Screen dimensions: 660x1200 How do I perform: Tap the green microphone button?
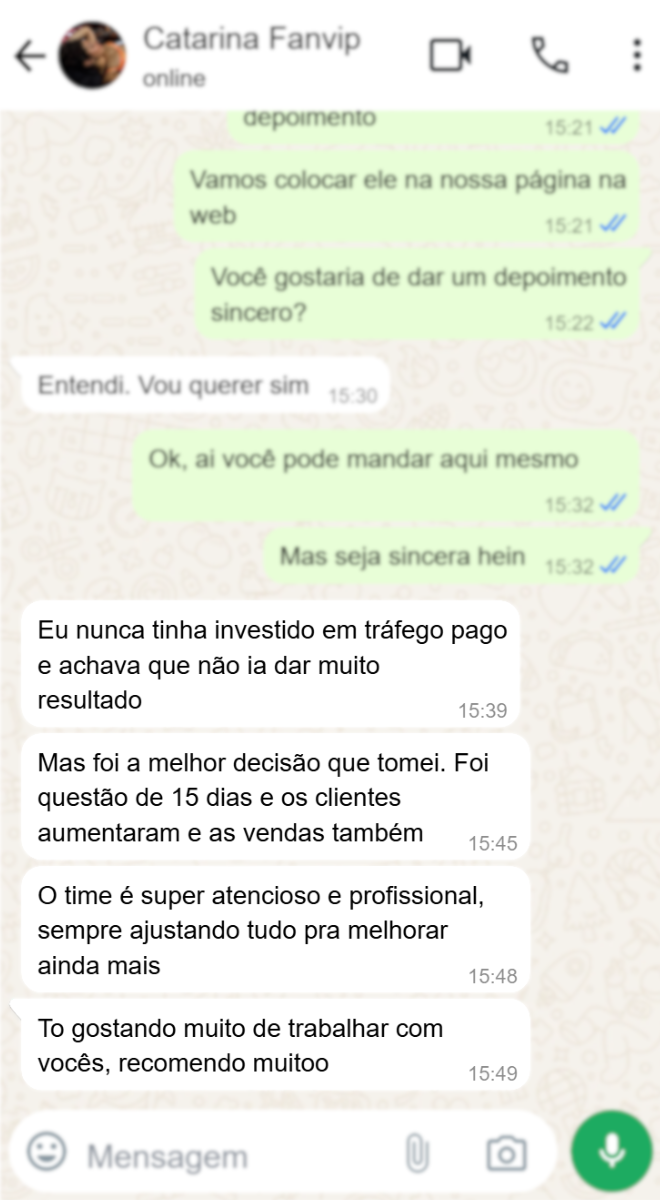611,1151
